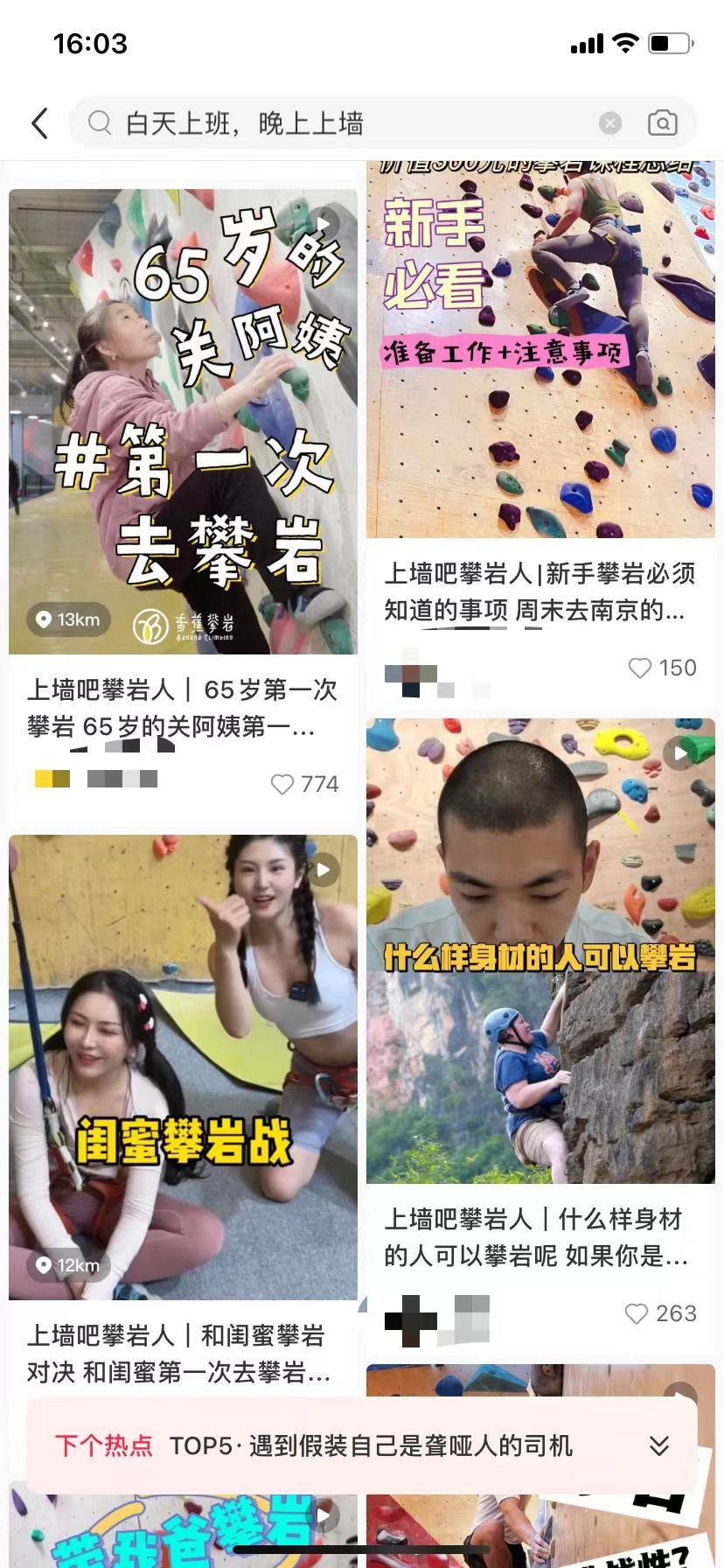
Task: Like the 什么样身材的人可以攀岩呢 post
Action: pos(637,1313)
